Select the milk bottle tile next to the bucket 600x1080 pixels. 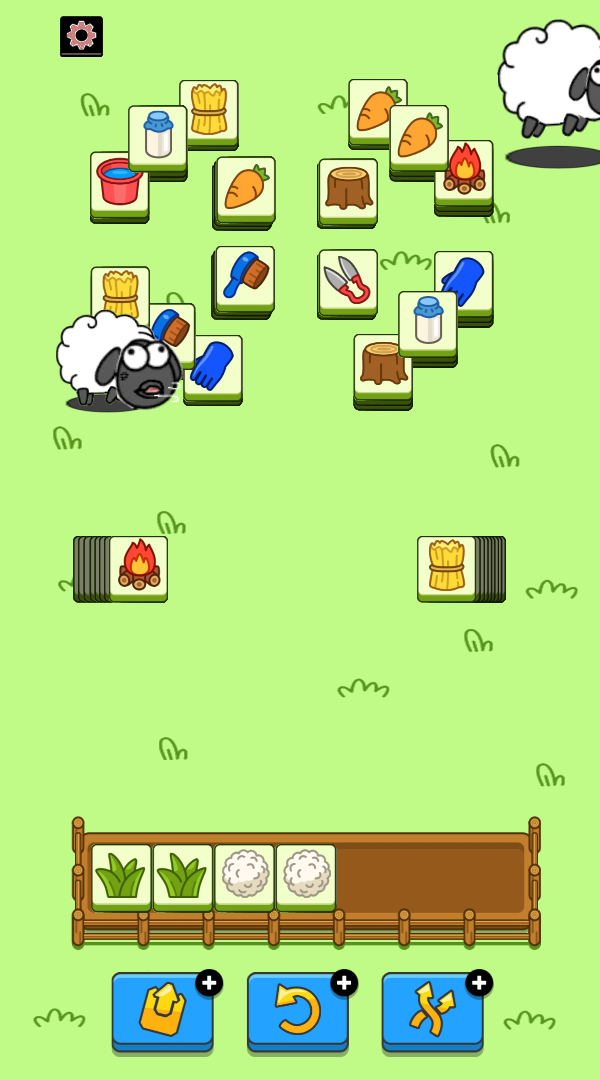158,136
